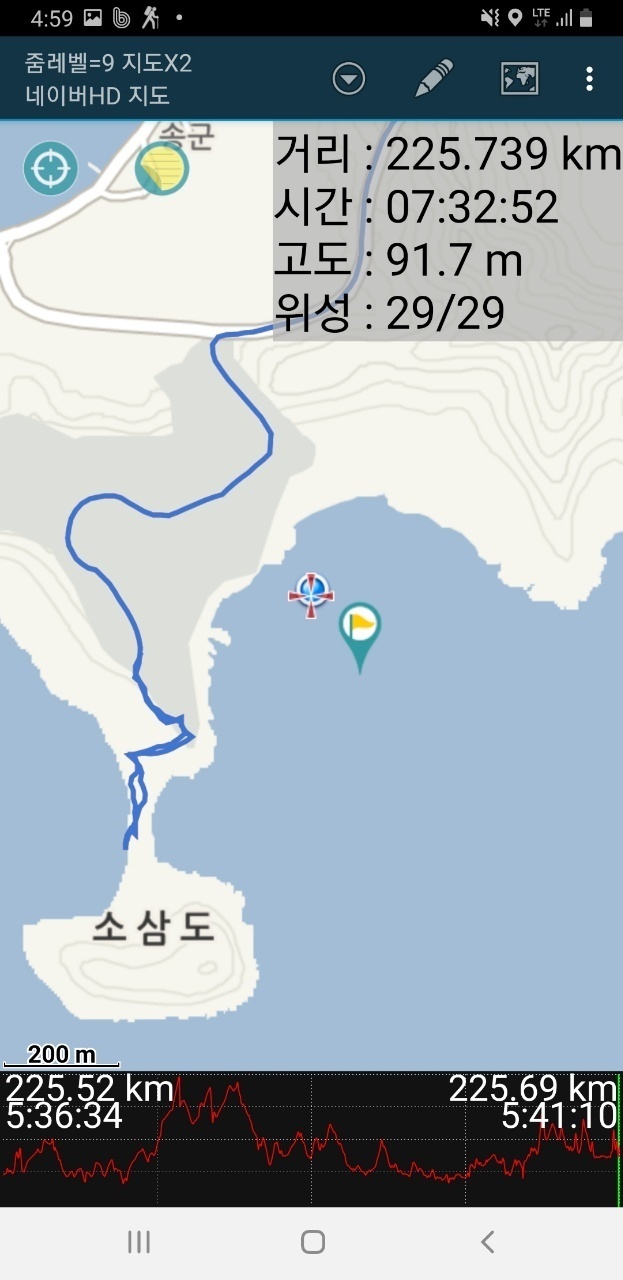Screen dimensions: 623x1280
Task: Open the dropdown arrow in the toolbar
Action: [349, 79]
